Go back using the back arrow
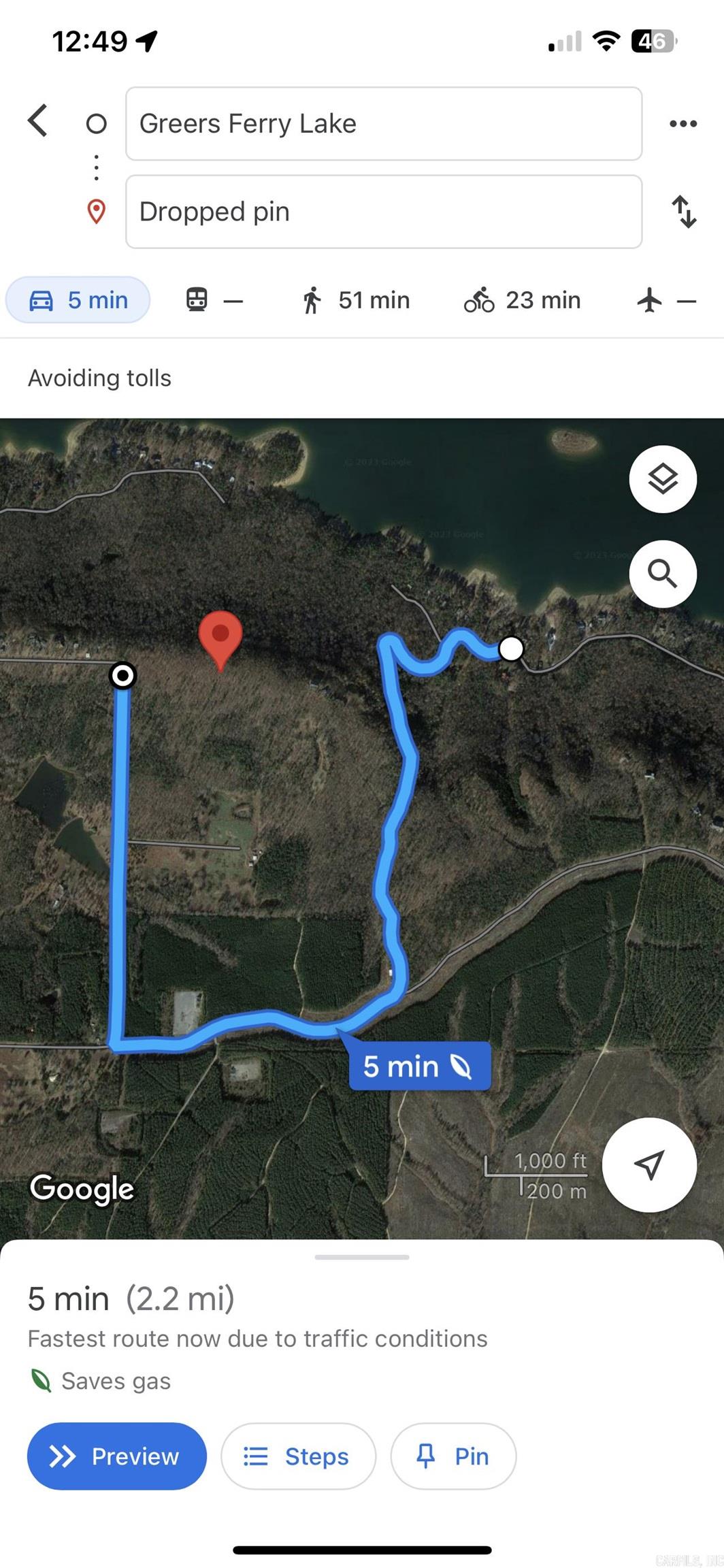This screenshot has height=1568, width=724. tap(38, 122)
